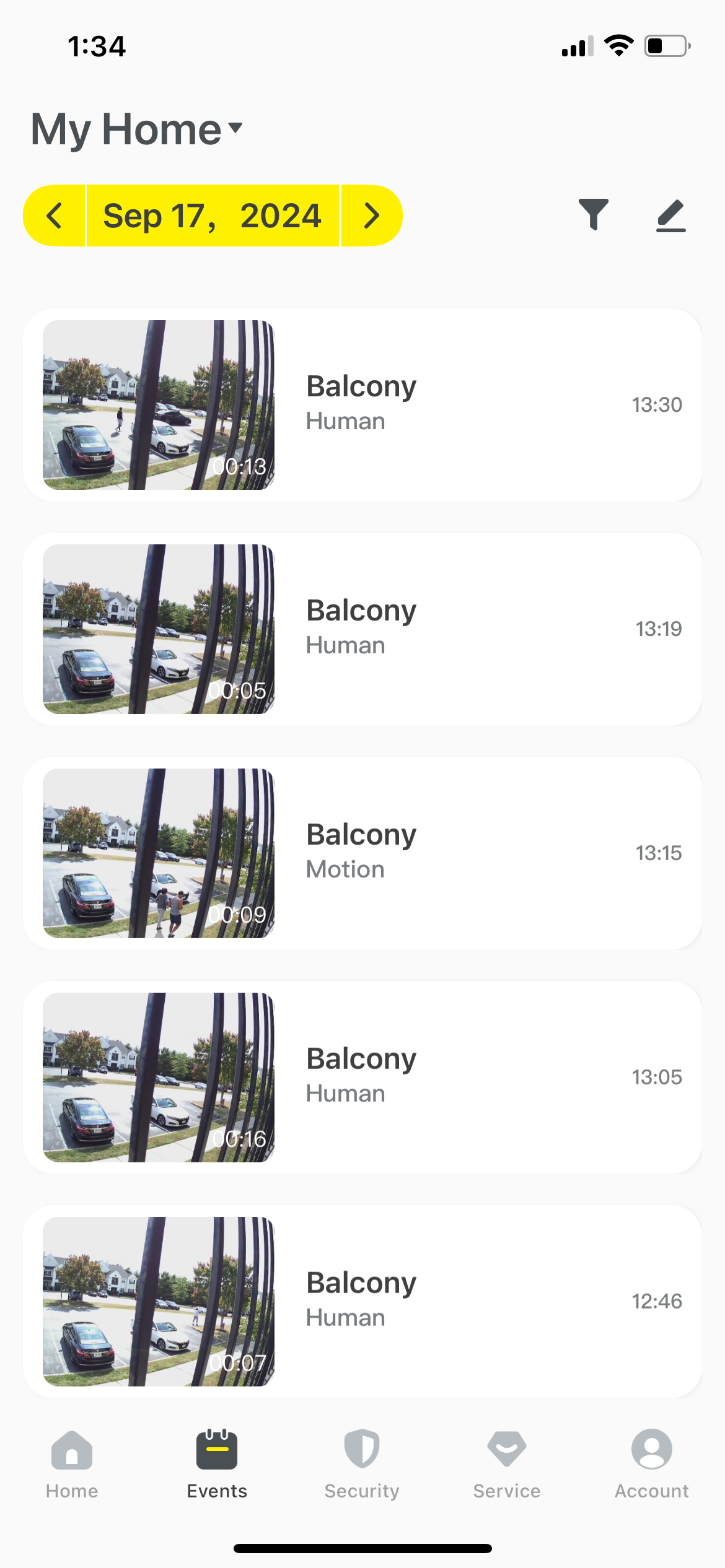
Task: Open the Balcony Human event at 13:30
Action: [x=362, y=405]
